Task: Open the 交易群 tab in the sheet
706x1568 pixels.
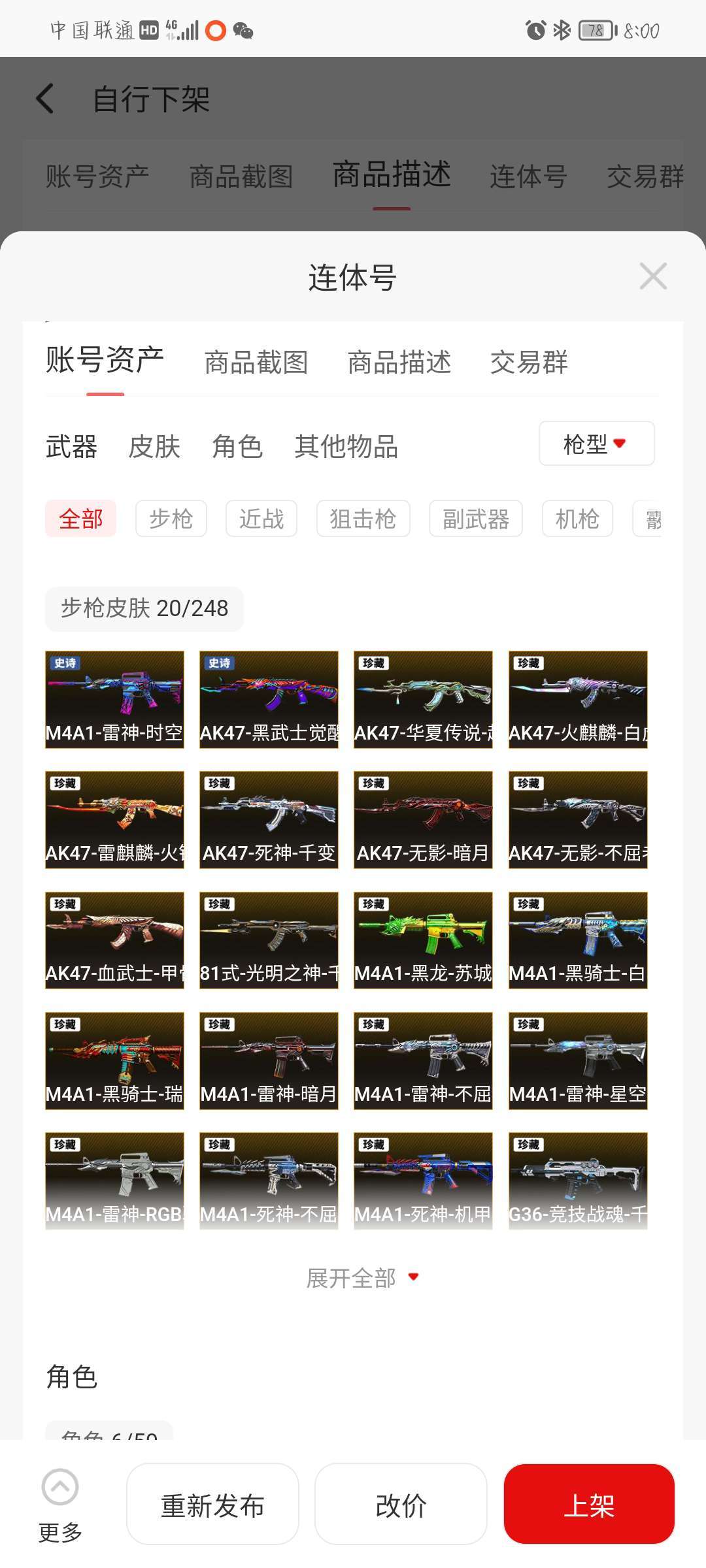Action: [x=529, y=362]
